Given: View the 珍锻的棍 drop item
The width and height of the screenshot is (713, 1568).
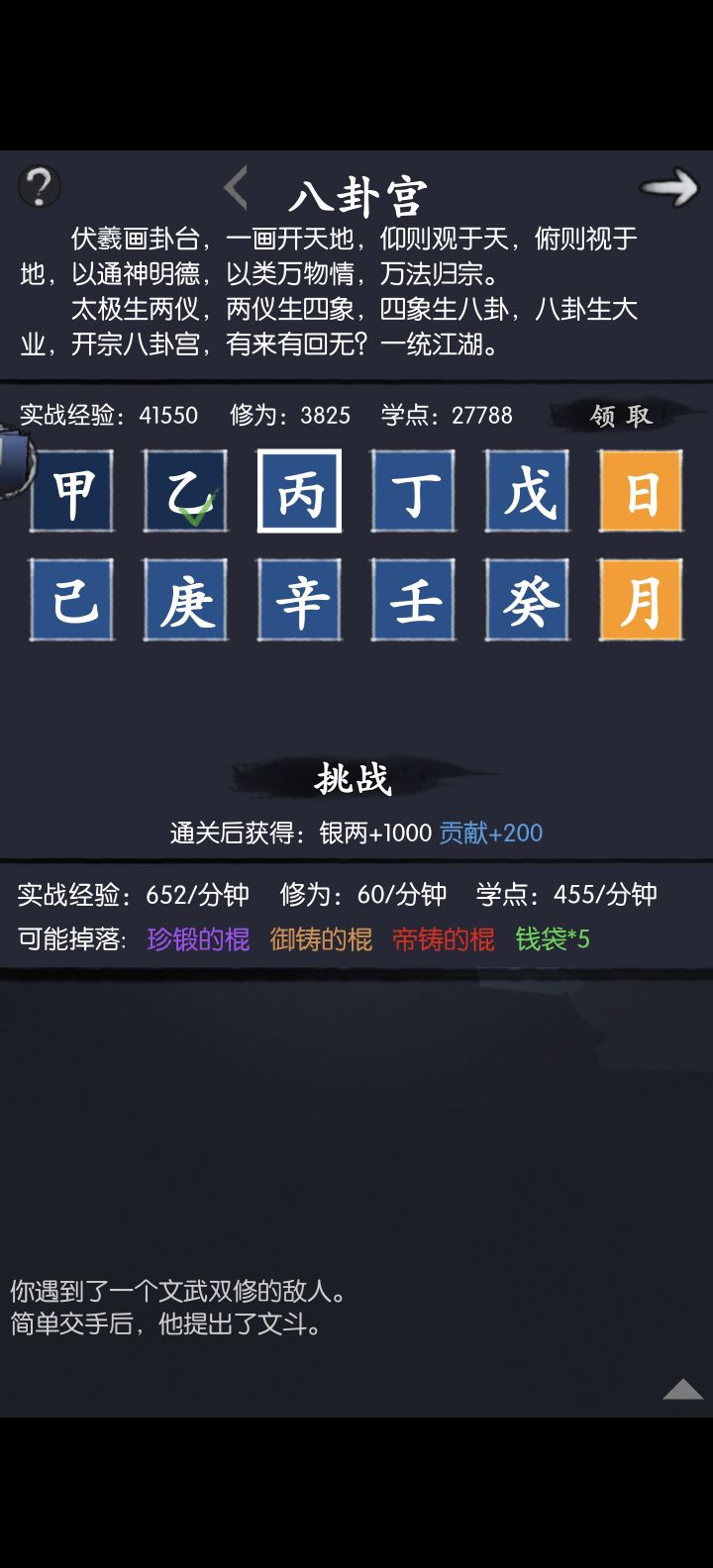Looking at the screenshot, I should click(x=197, y=939).
